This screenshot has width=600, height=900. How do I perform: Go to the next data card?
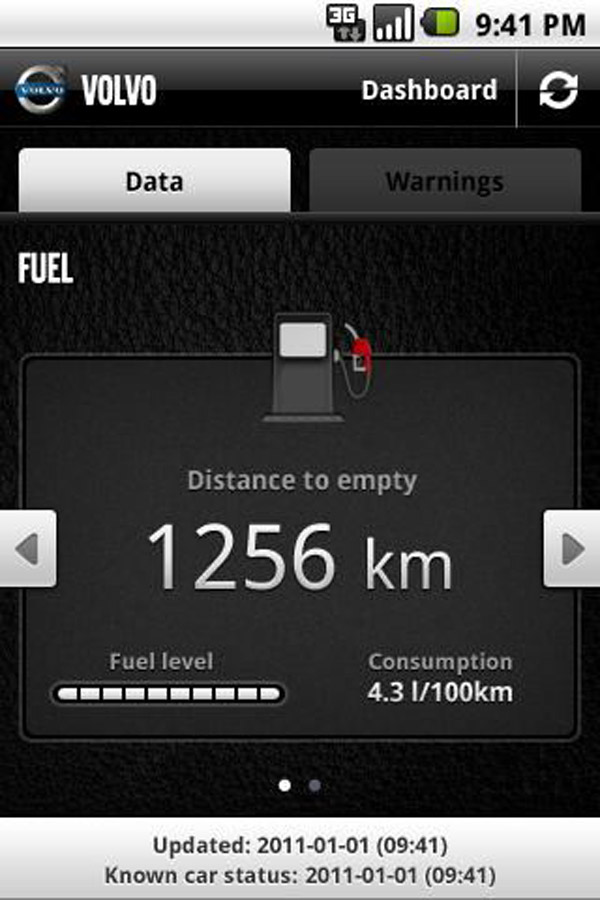pos(572,548)
